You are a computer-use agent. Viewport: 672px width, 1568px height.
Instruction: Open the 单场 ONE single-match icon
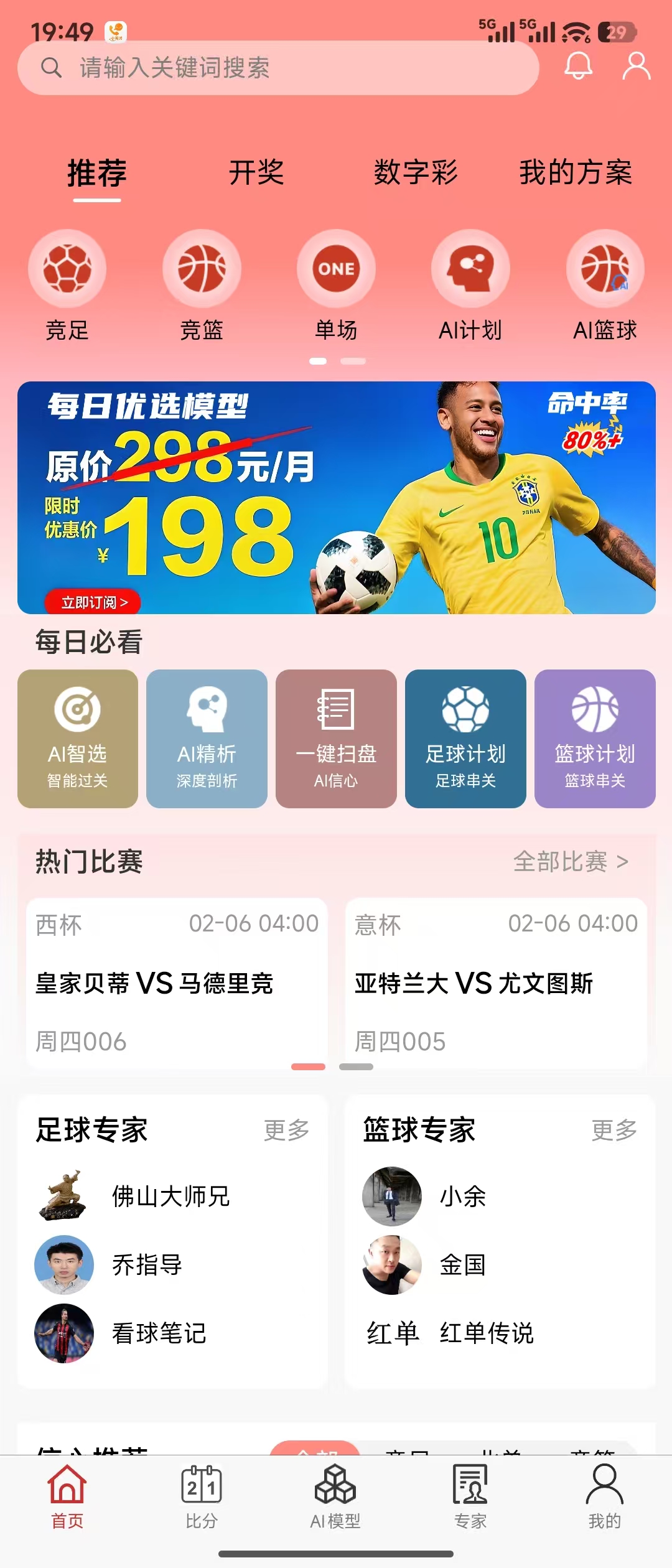pyautogui.click(x=335, y=268)
